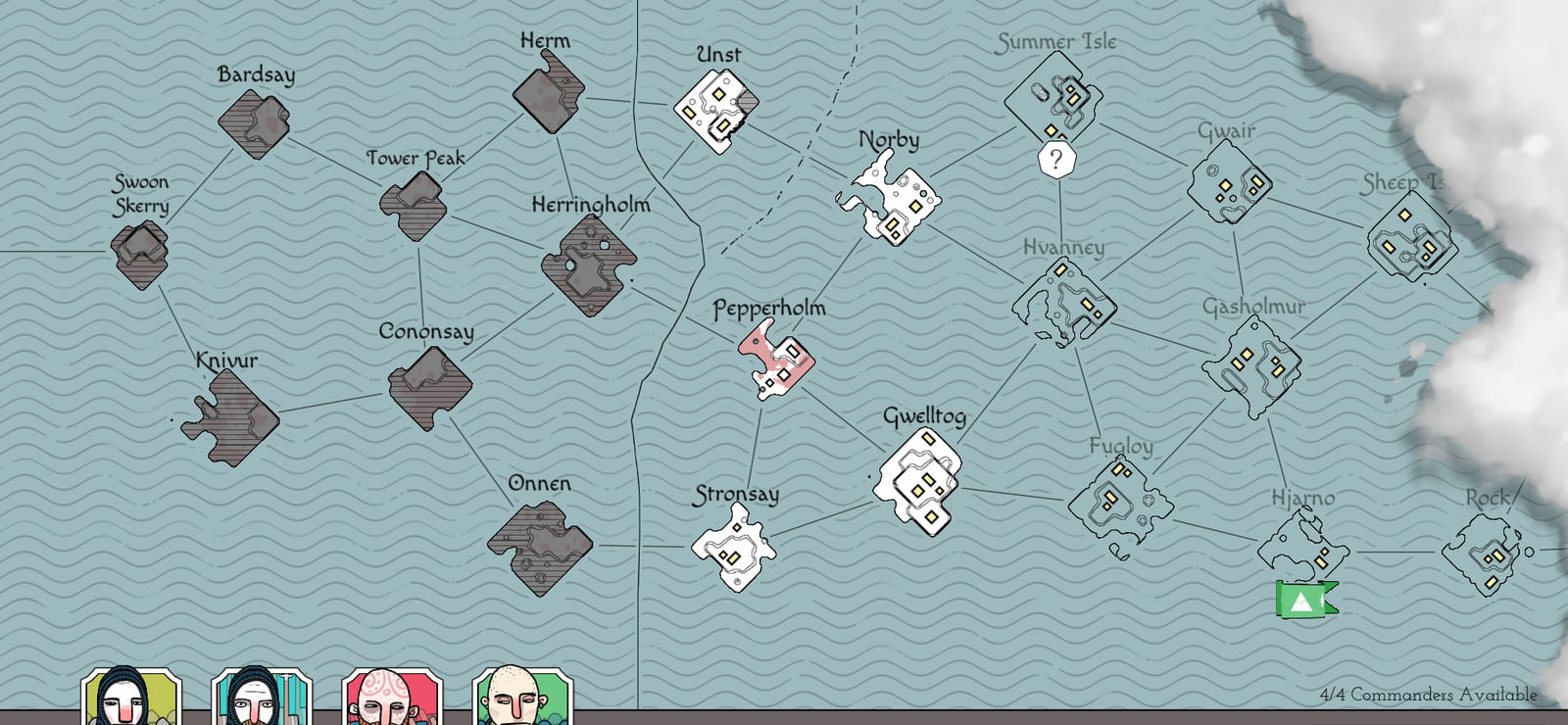Choose Hvanney island

[1064, 303]
